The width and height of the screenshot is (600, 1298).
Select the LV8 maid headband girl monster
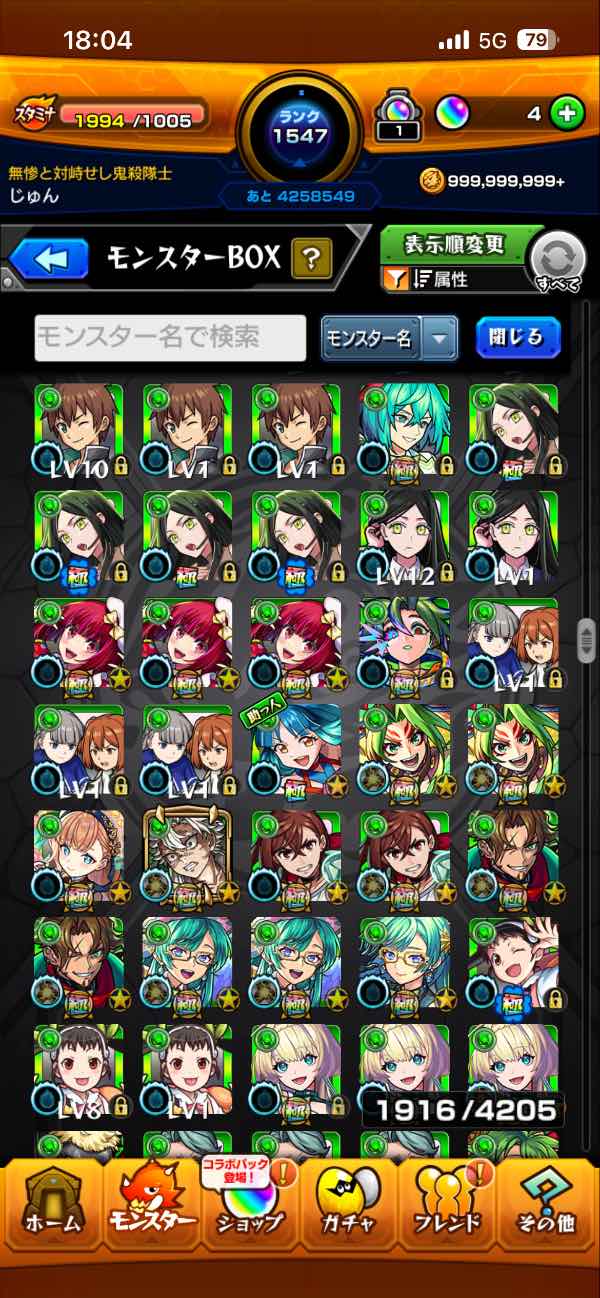[79, 1070]
